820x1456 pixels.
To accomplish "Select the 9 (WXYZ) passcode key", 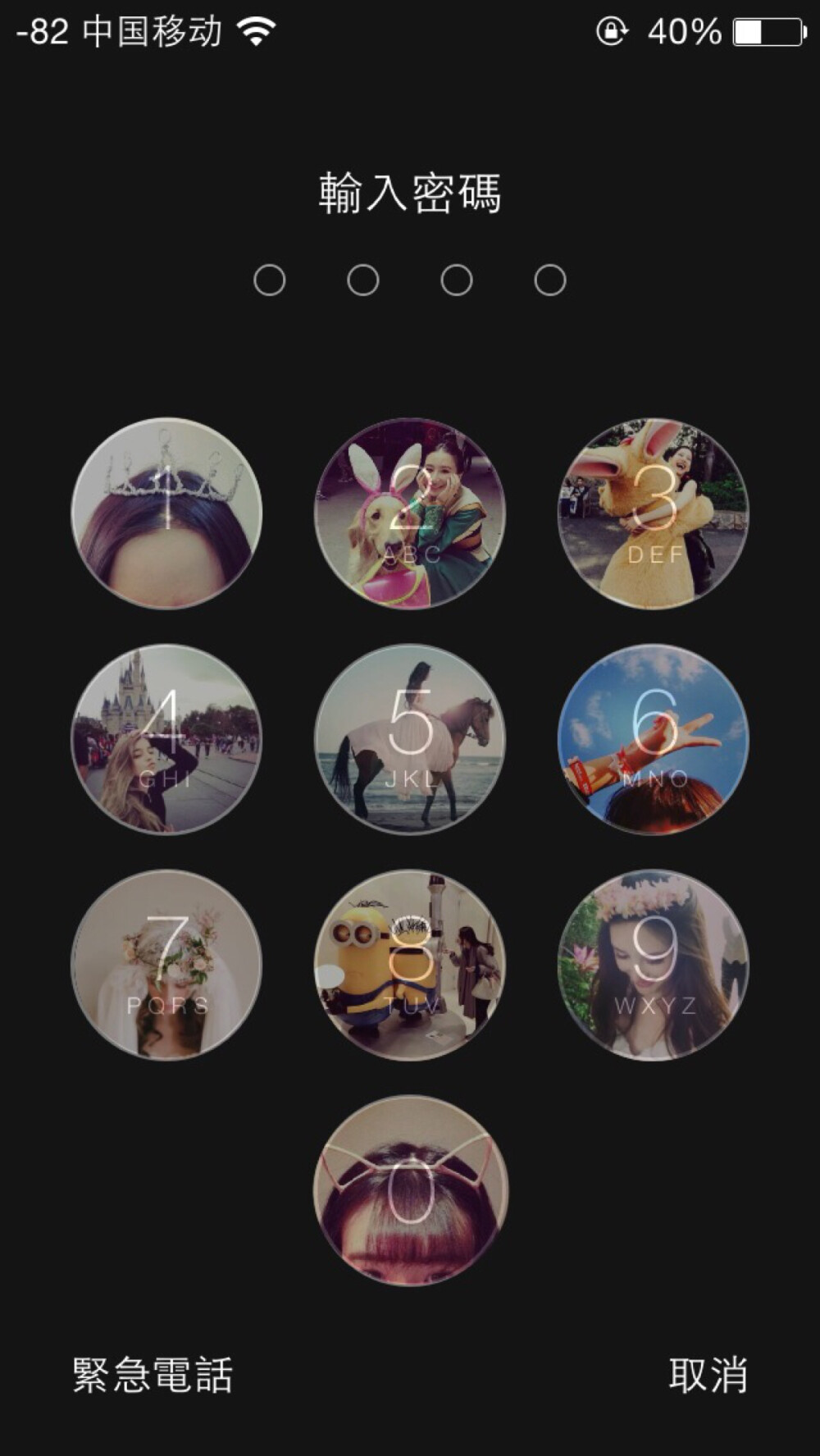I will pos(654,965).
